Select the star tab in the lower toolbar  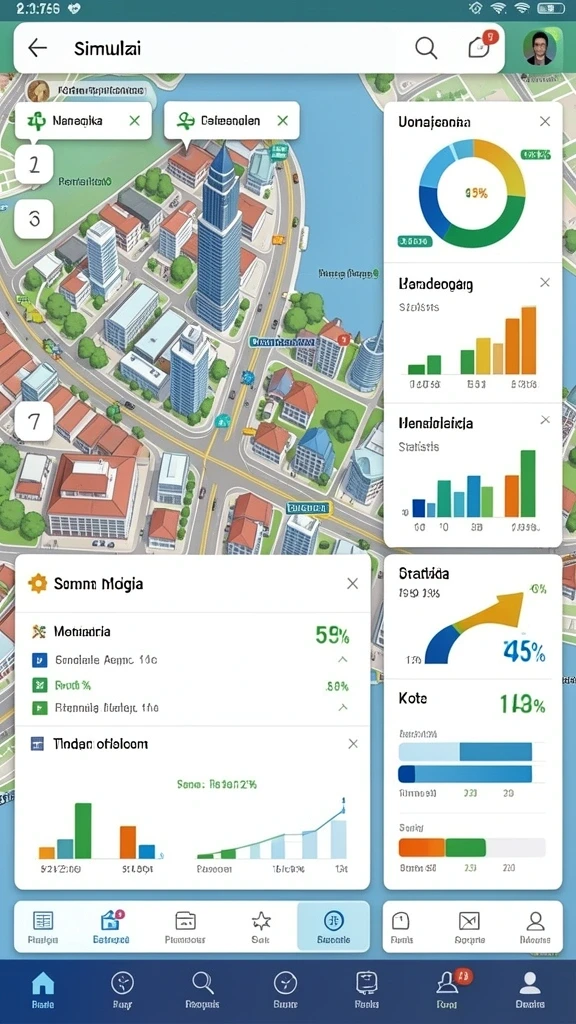[261, 927]
